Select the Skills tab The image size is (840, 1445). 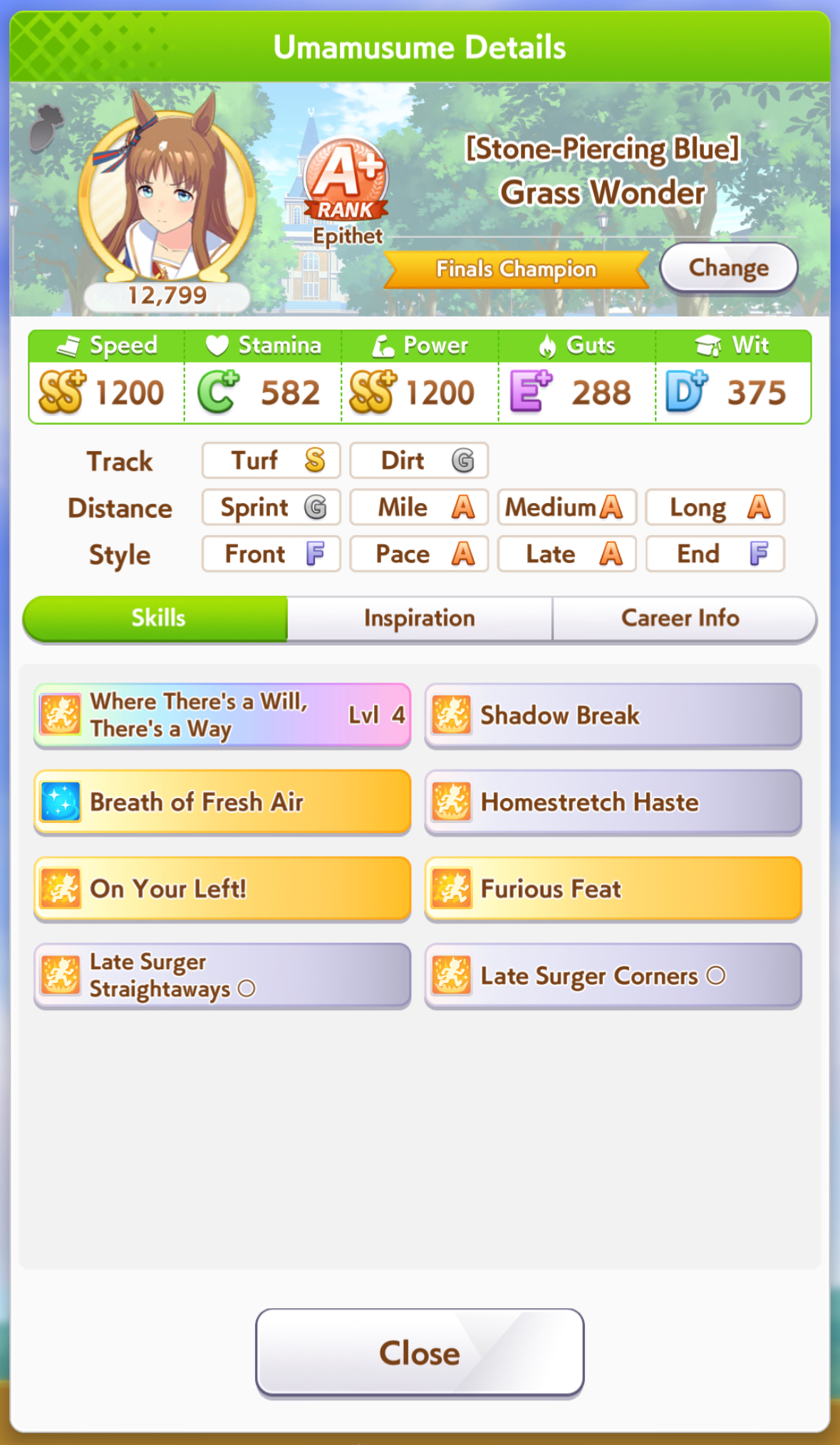tap(156, 618)
